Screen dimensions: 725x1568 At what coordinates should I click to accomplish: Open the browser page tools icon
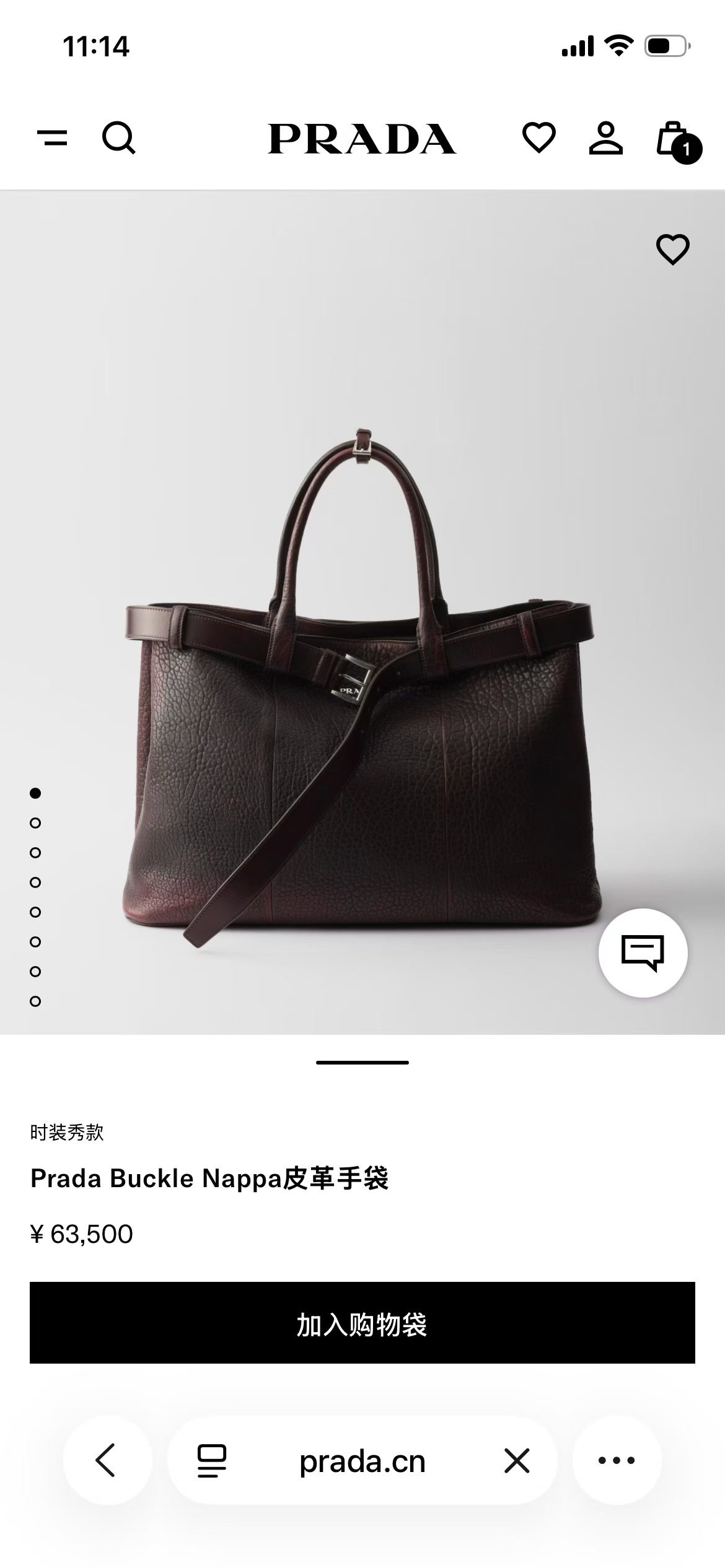[211, 1460]
